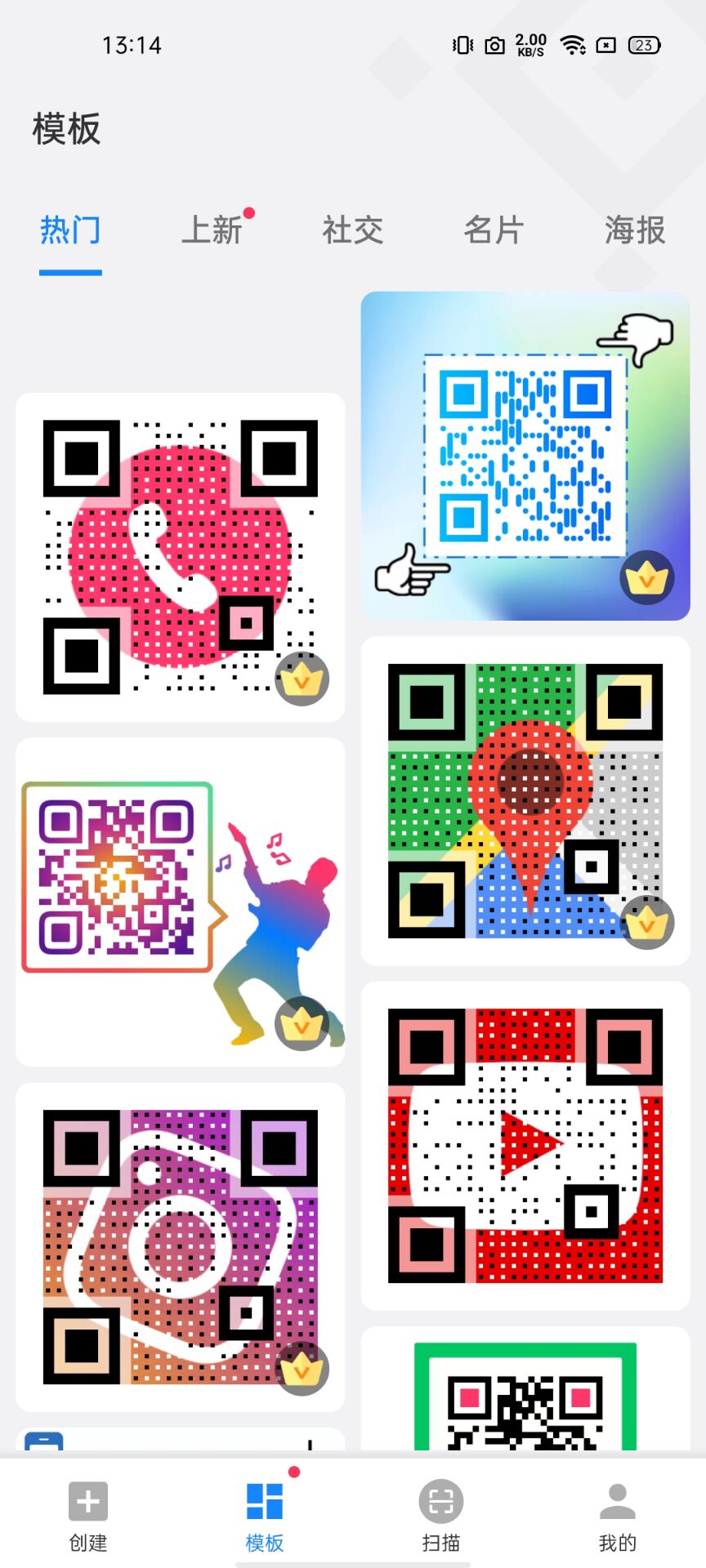Open the blue pointing-hands QR template
Viewport: 706px width, 1568px height.
click(525, 456)
